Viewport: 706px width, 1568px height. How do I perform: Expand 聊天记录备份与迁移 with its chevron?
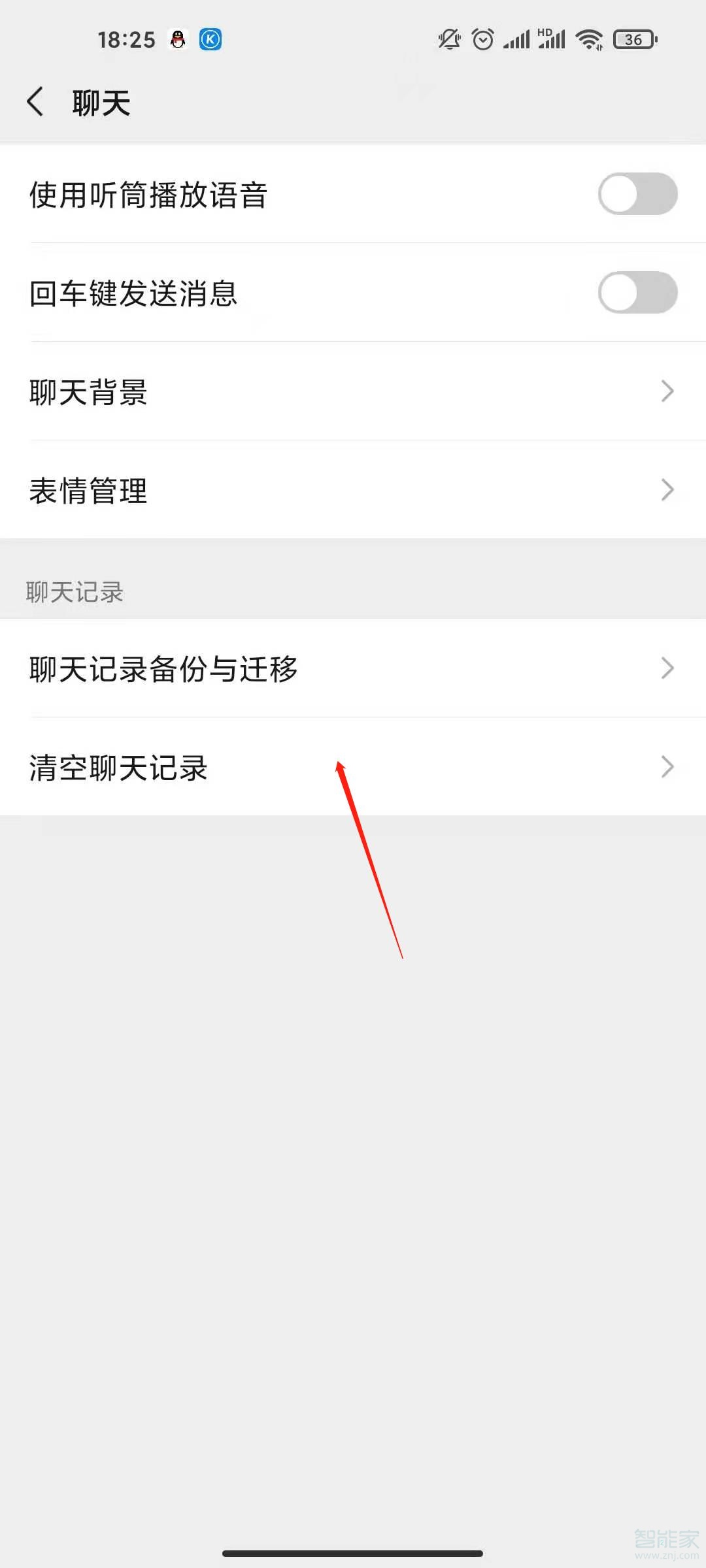(x=667, y=668)
